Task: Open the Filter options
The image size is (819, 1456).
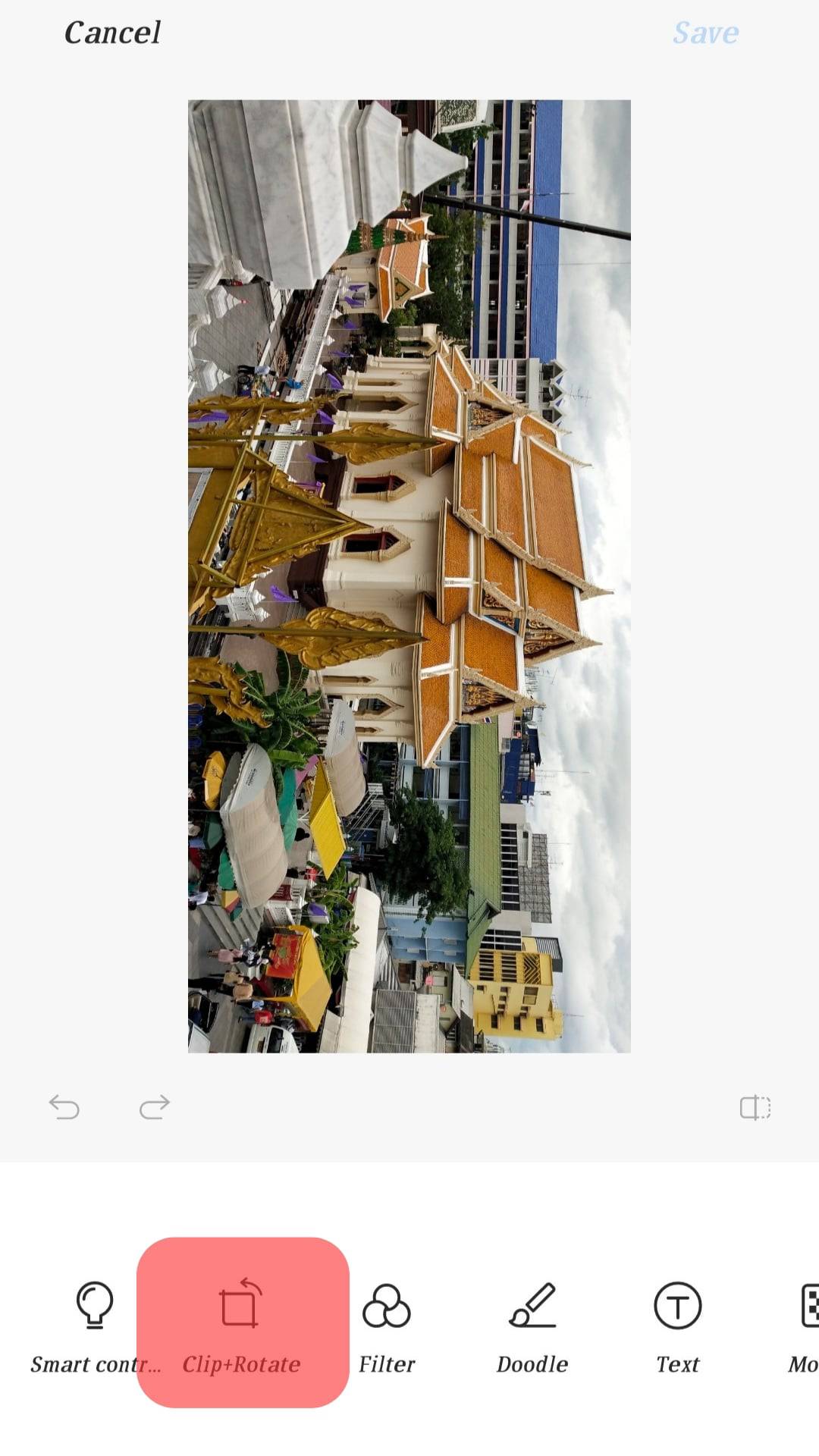Action: [387, 1323]
